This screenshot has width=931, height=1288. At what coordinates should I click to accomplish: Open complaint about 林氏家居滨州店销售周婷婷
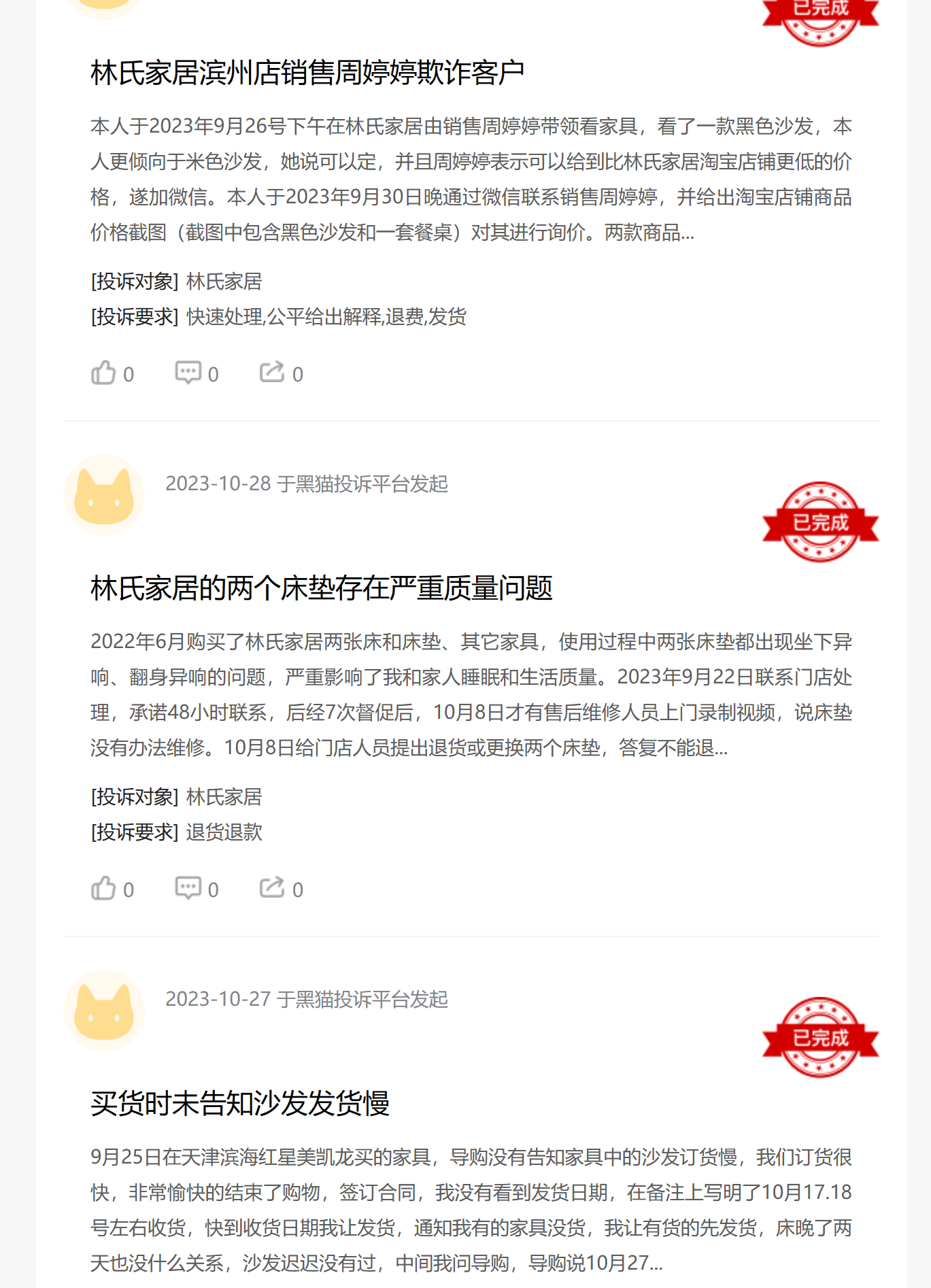307,73
